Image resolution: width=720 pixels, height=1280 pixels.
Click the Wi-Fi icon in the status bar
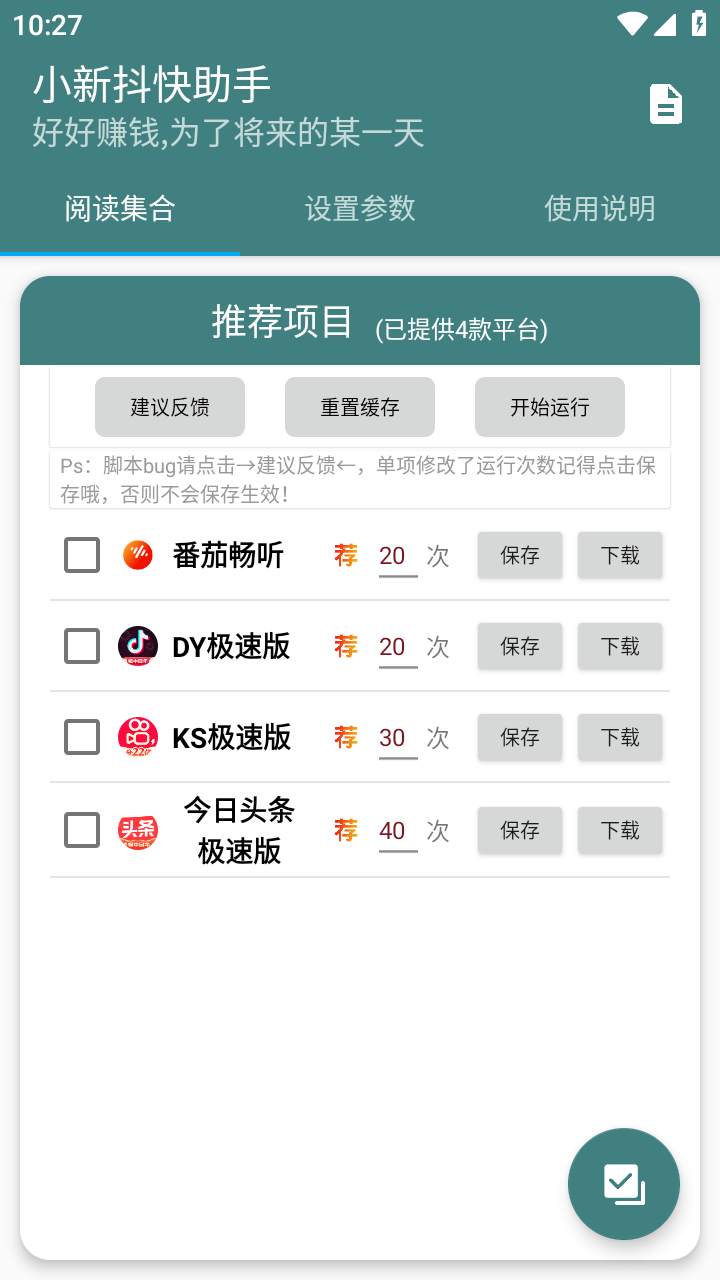click(632, 22)
